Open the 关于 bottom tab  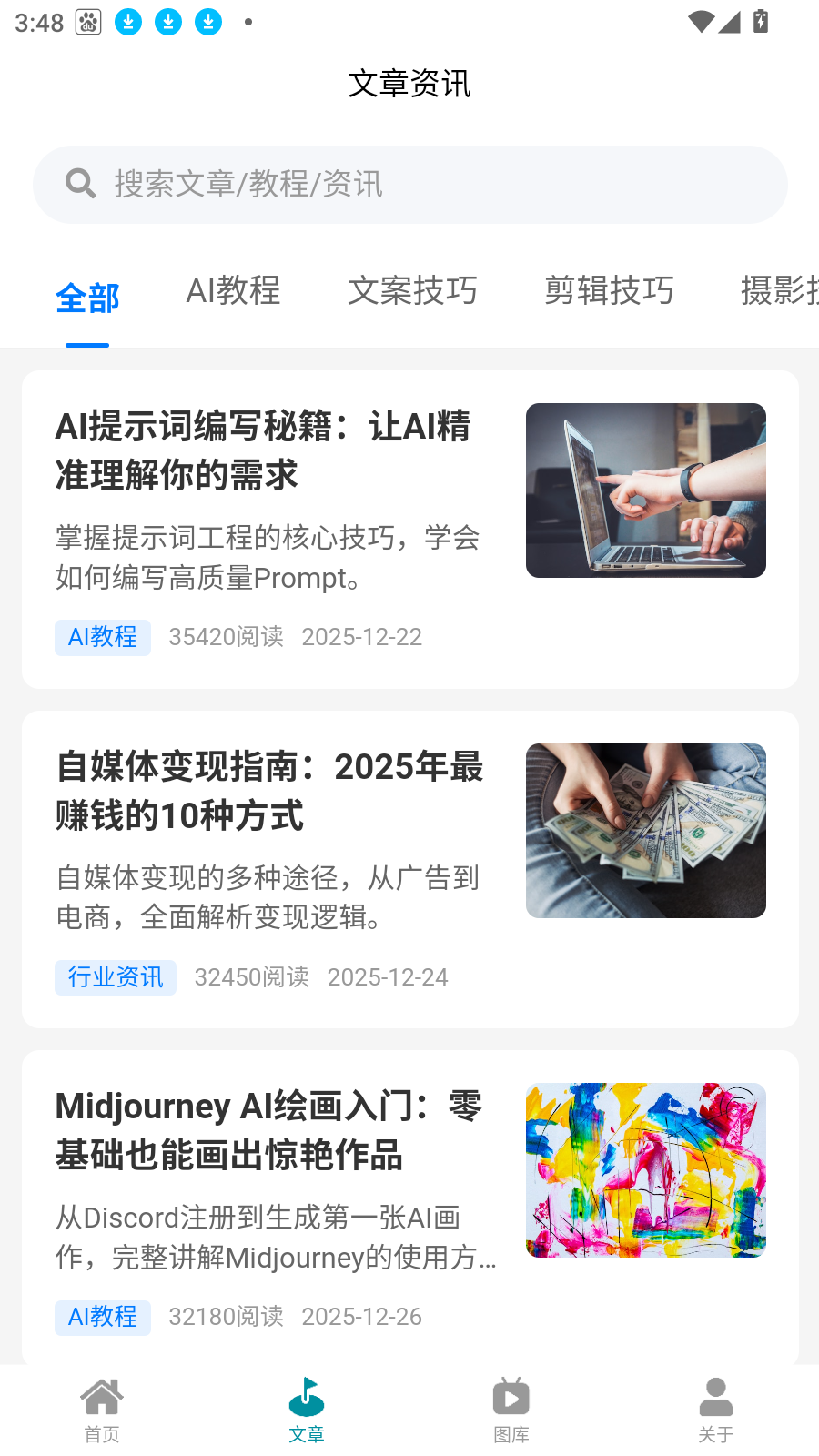(x=716, y=1410)
